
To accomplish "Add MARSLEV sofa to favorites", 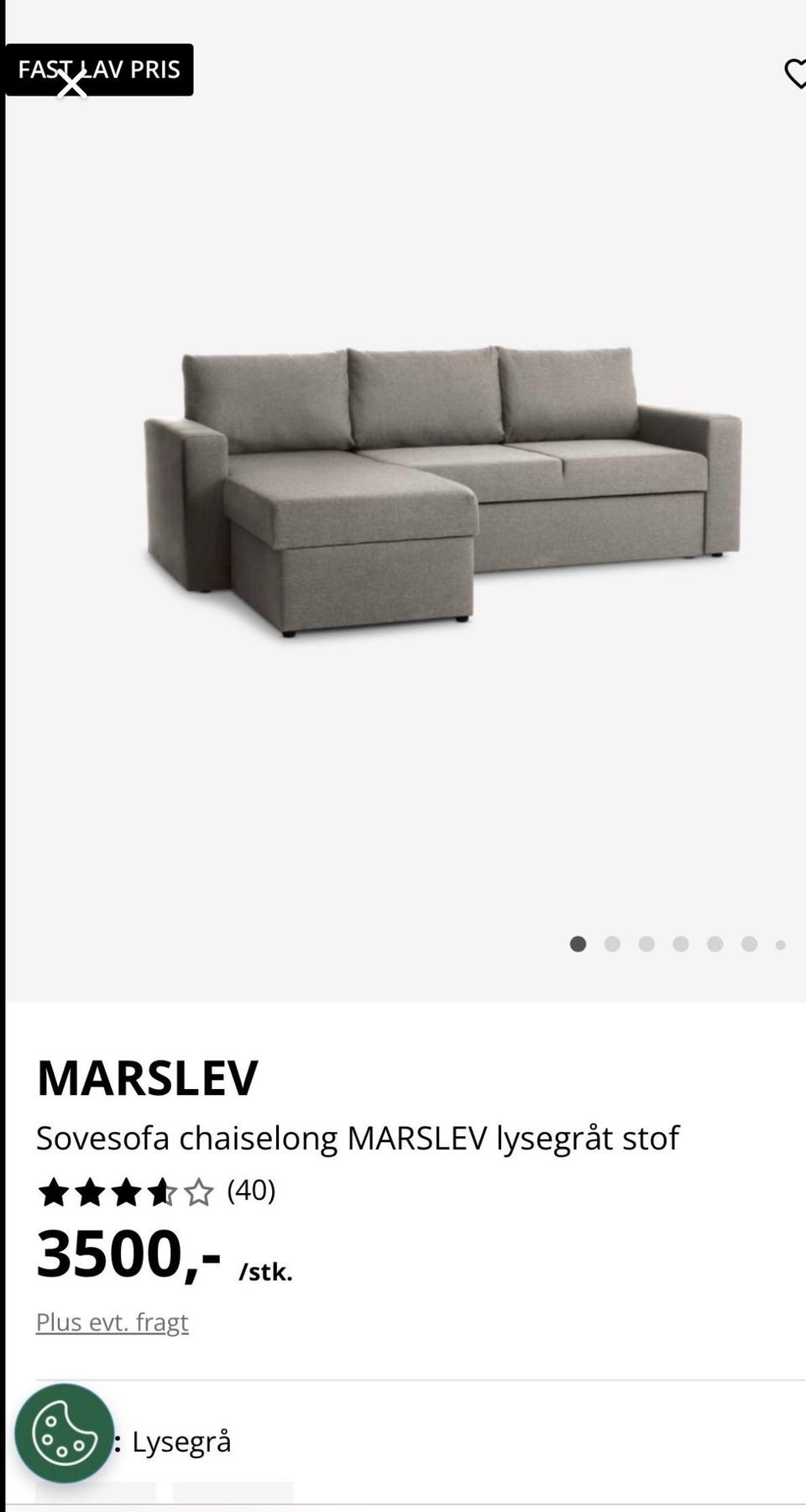I will [x=795, y=74].
